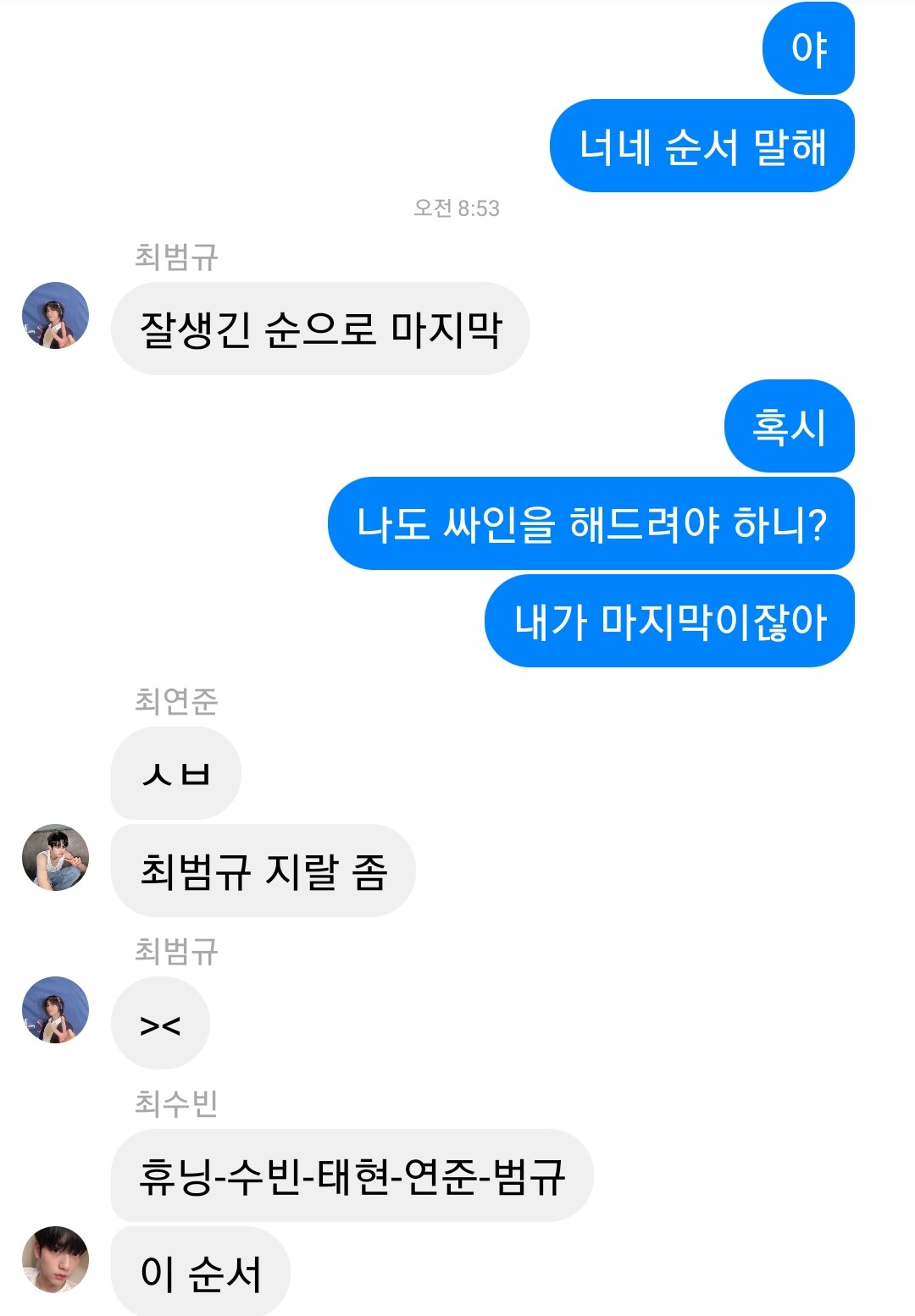View 최수빈's profile picture

click(55, 1259)
